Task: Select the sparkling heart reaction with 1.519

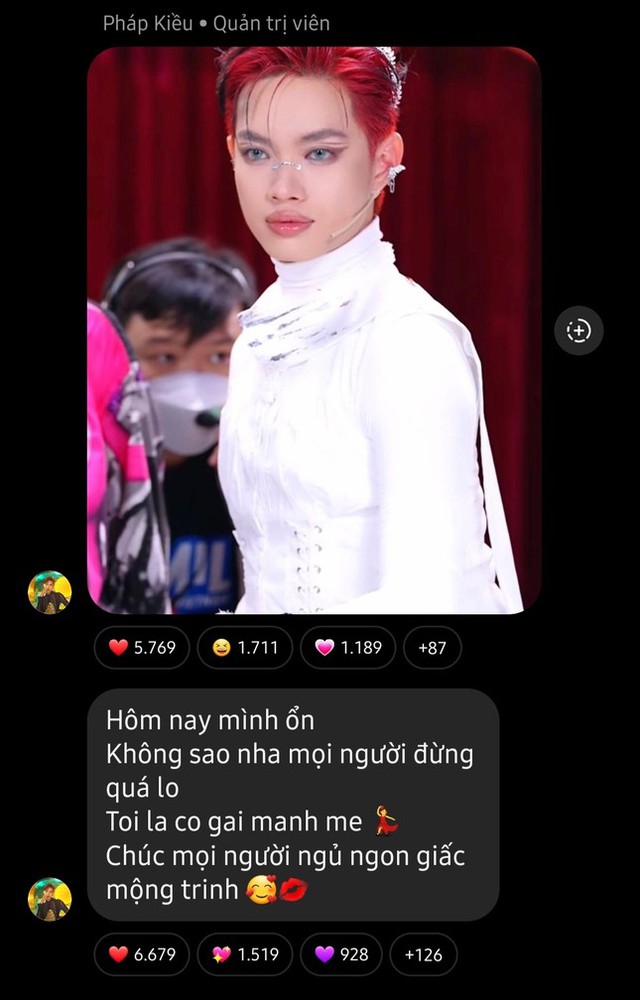Action: (x=244, y=954)
